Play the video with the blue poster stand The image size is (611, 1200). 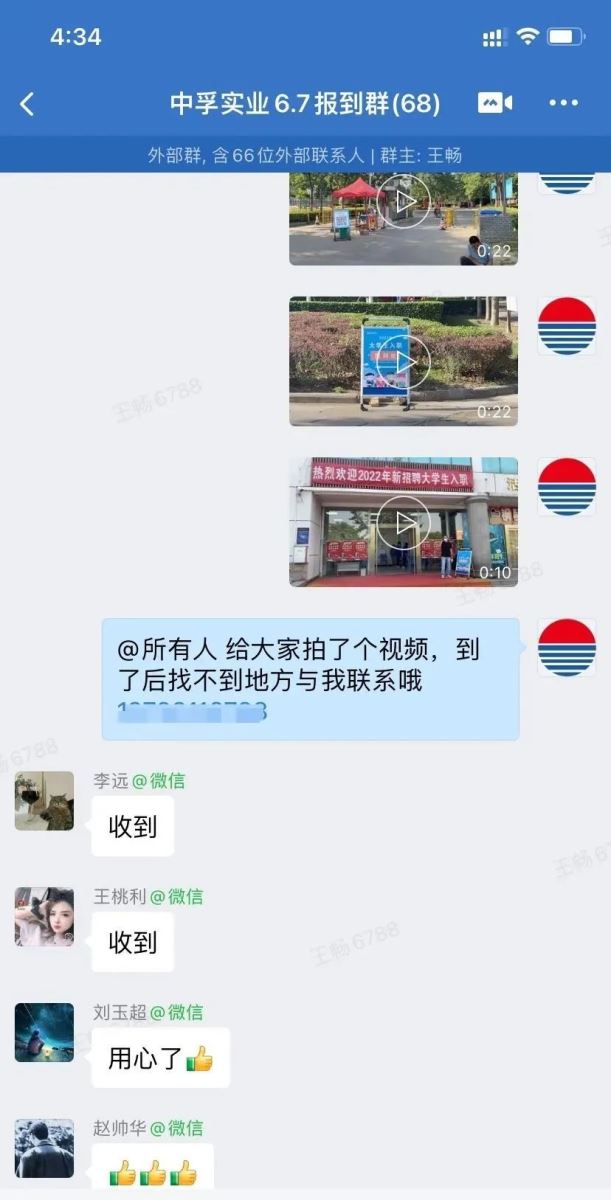403,361
